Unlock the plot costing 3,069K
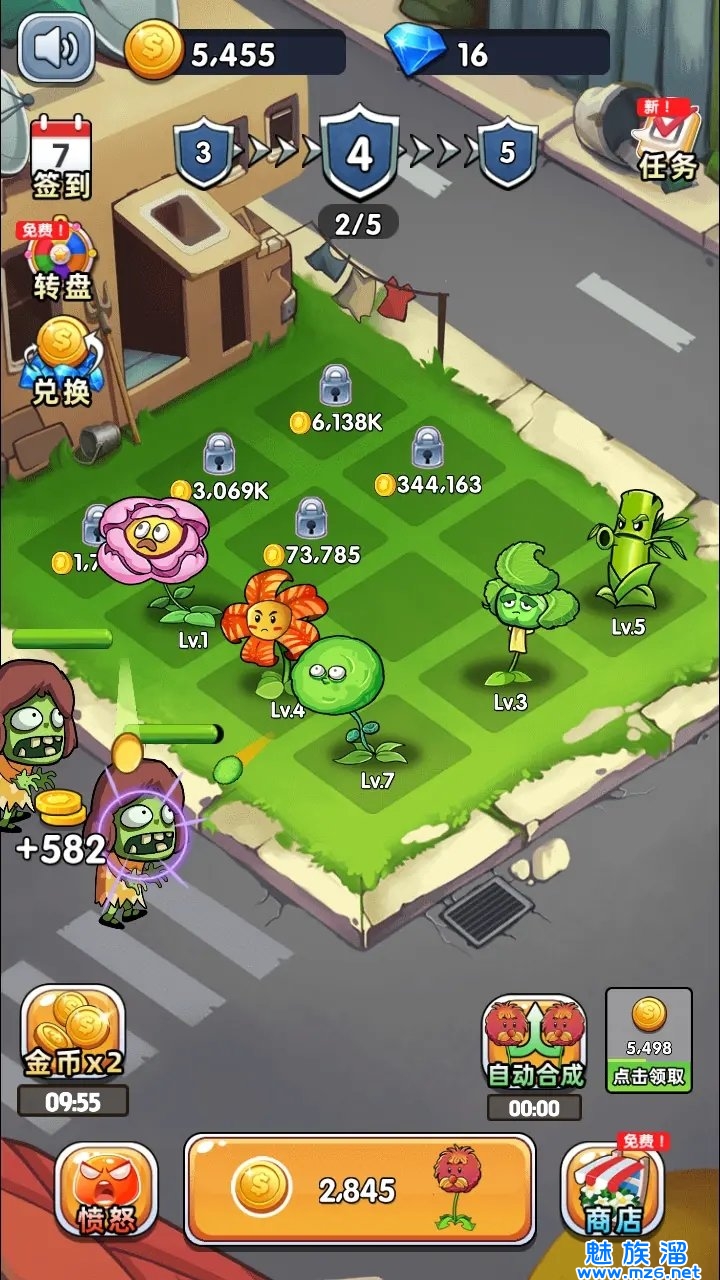This screenshot has height=1280, width=720. [x=219, y=470]
